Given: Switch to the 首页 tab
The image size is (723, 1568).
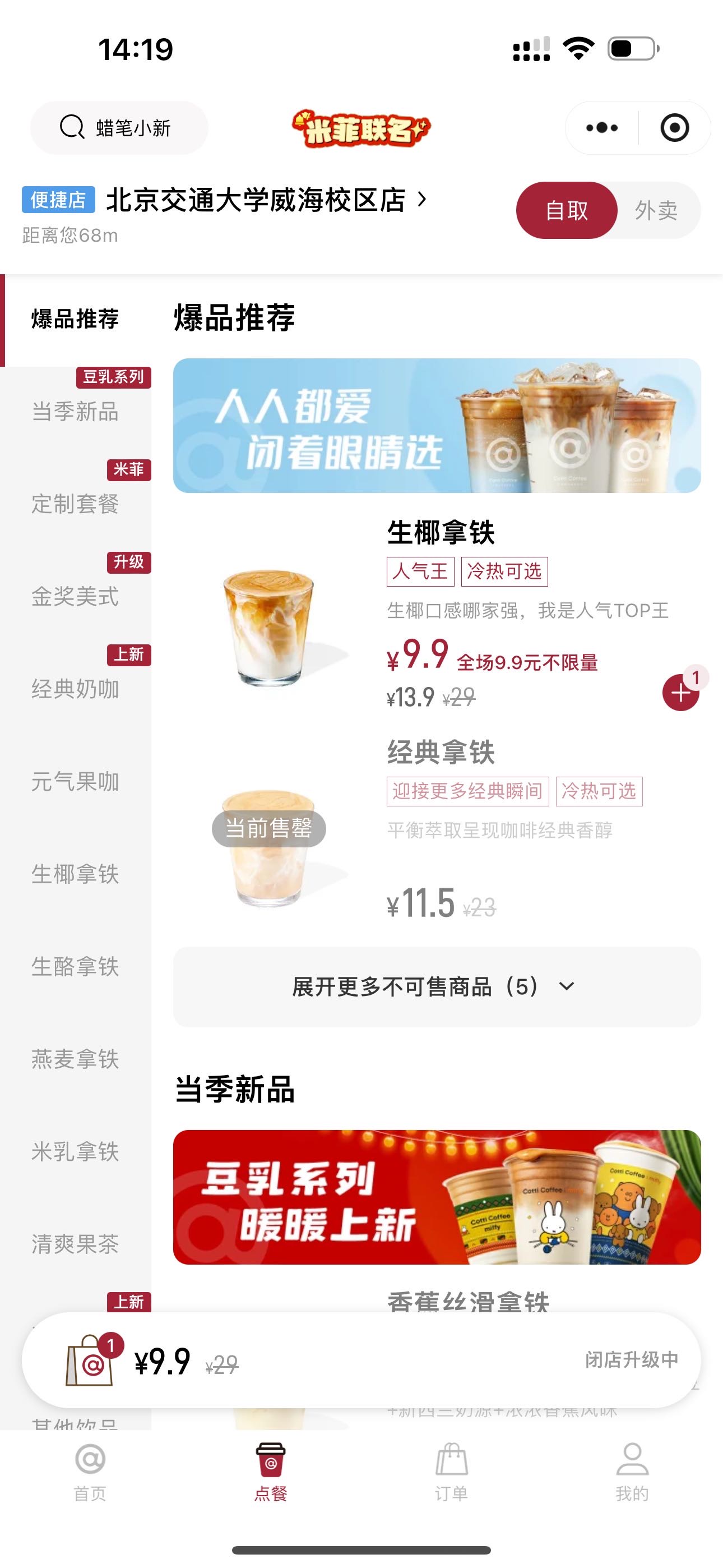Looking at the screenshot, I should pos(90,1472).
